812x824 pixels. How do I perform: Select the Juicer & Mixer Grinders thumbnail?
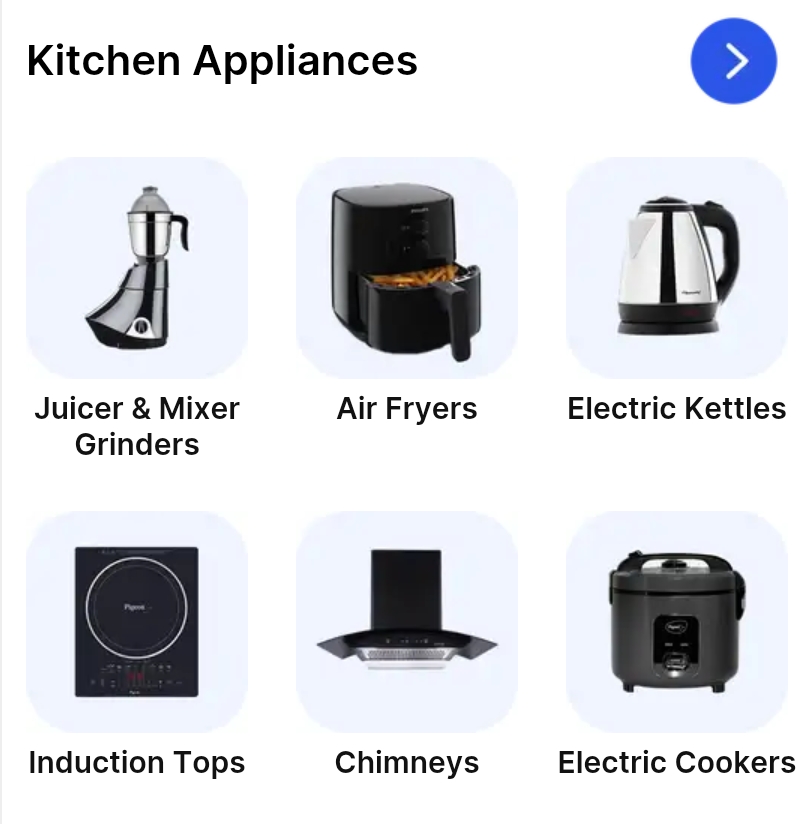137,267
